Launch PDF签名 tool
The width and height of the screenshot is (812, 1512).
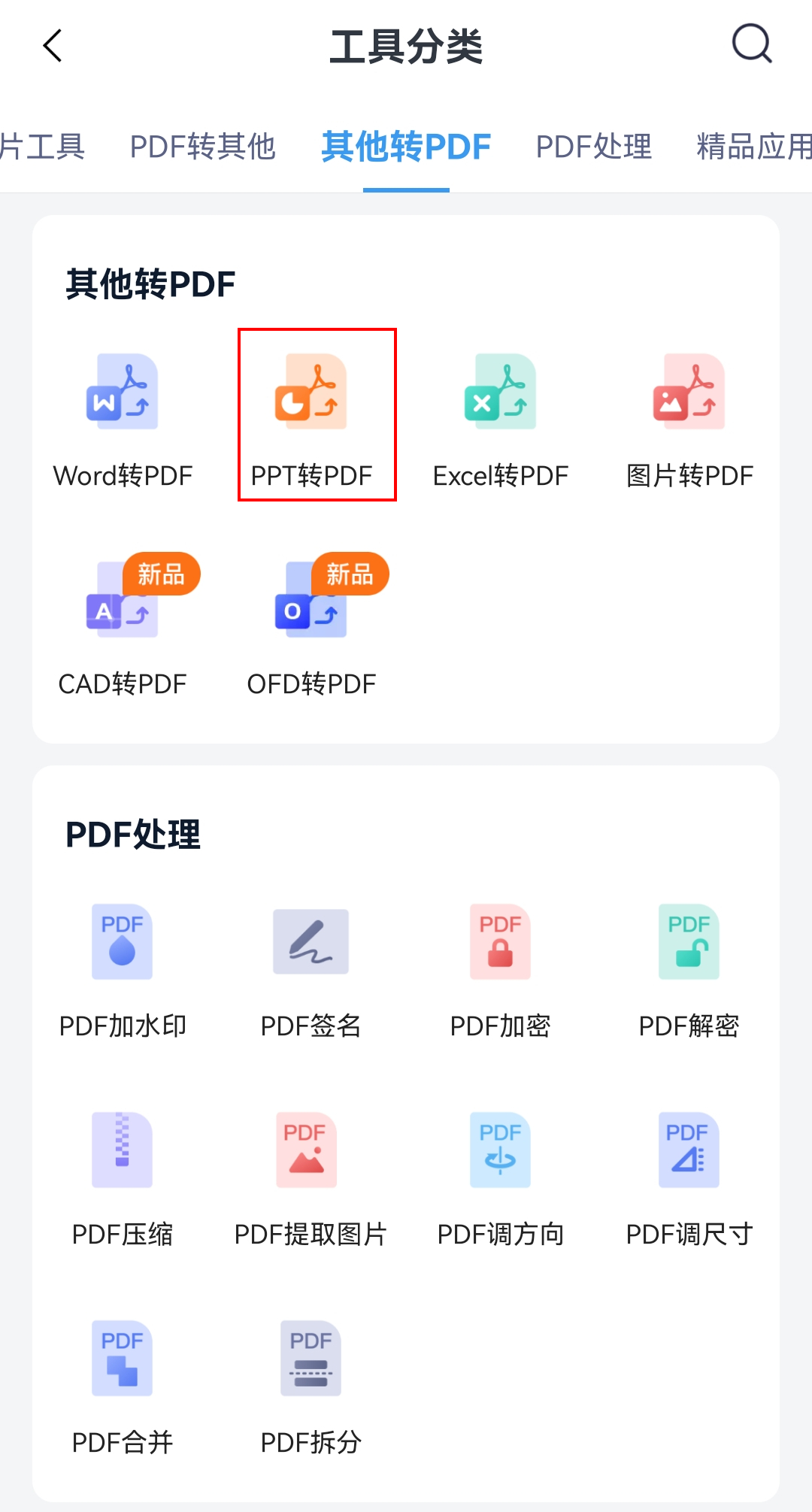pyautogui.click(x=311, y=968)
